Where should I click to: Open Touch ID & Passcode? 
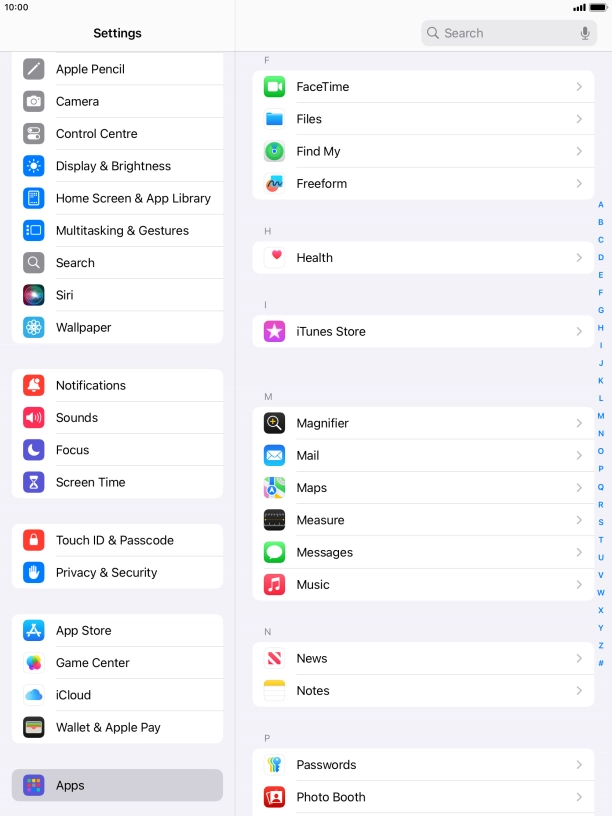pos(117,540)
